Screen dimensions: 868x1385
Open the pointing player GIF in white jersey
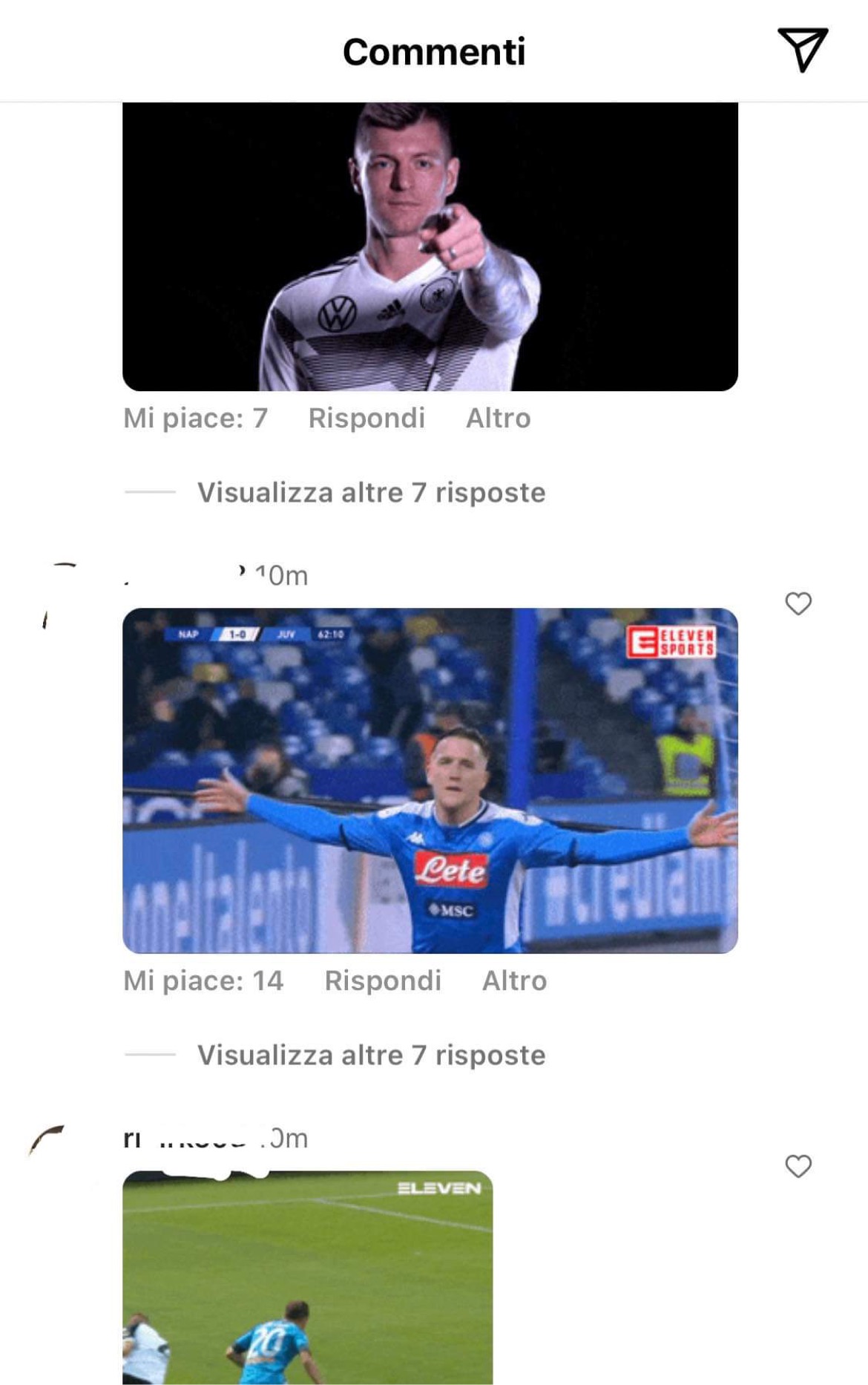[430, 246]
